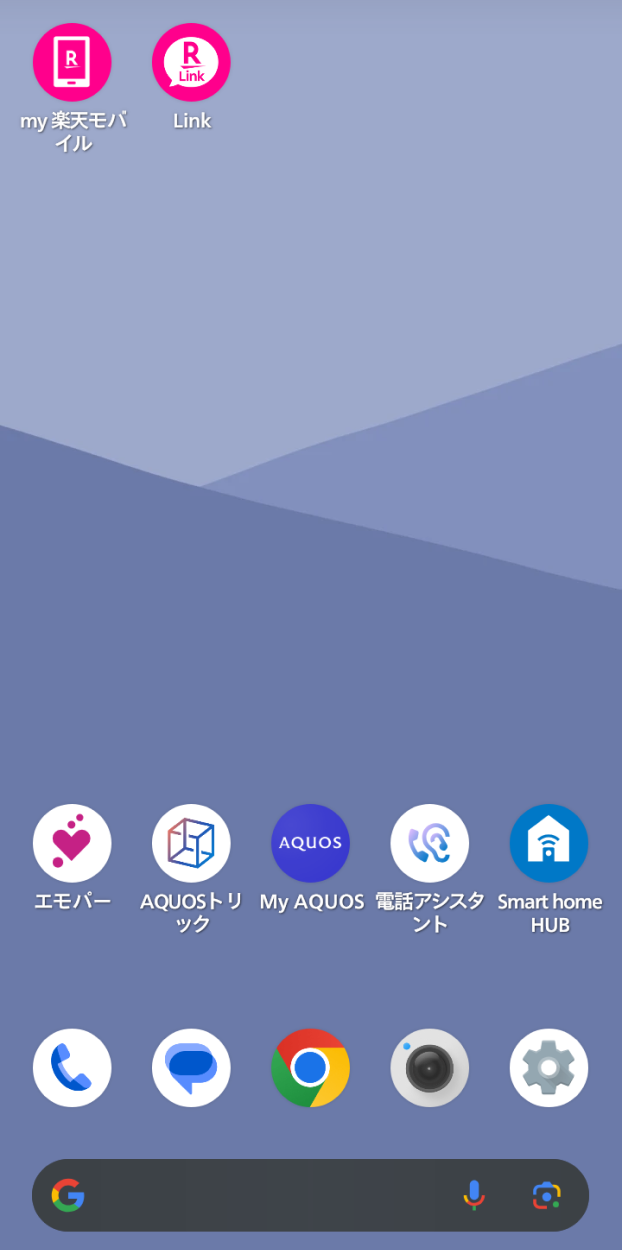This screenshot has width=622, height=1250.
Task: Launch the Chrome browser
Action: pos(310,1067)
